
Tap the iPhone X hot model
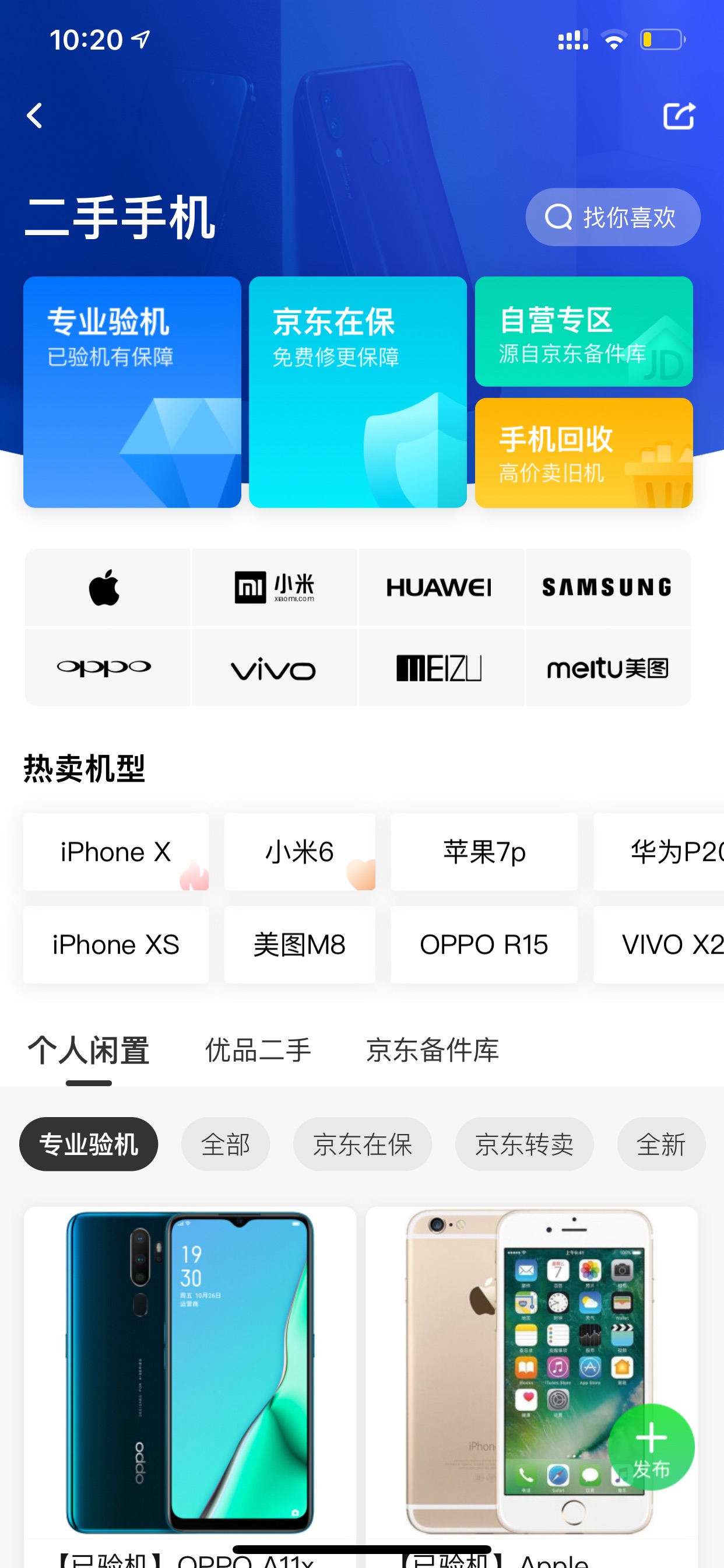coord(115,852)
